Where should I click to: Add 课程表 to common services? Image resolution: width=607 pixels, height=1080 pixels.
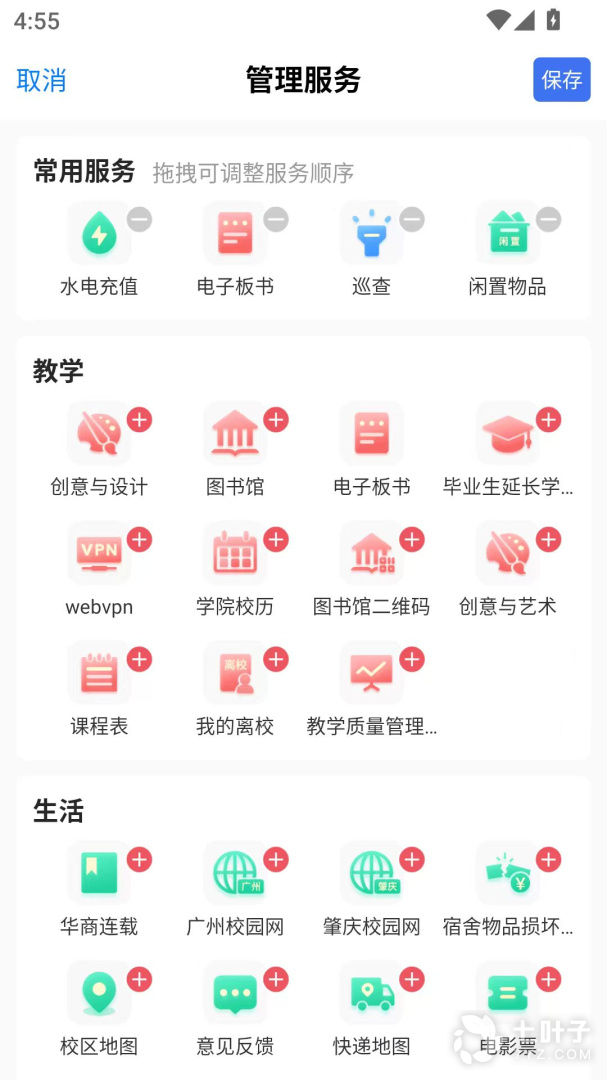(x=139, y=659)
